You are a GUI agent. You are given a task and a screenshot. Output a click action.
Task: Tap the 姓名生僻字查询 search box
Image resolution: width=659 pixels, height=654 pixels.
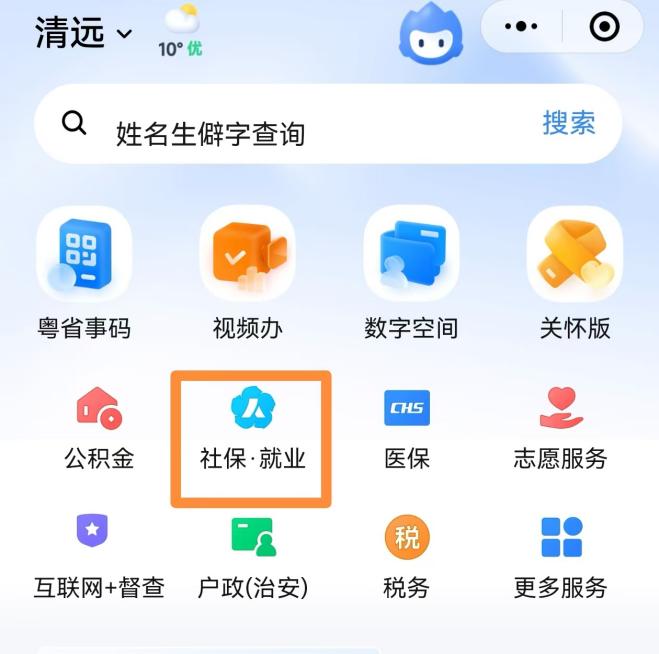click(300, 132)
